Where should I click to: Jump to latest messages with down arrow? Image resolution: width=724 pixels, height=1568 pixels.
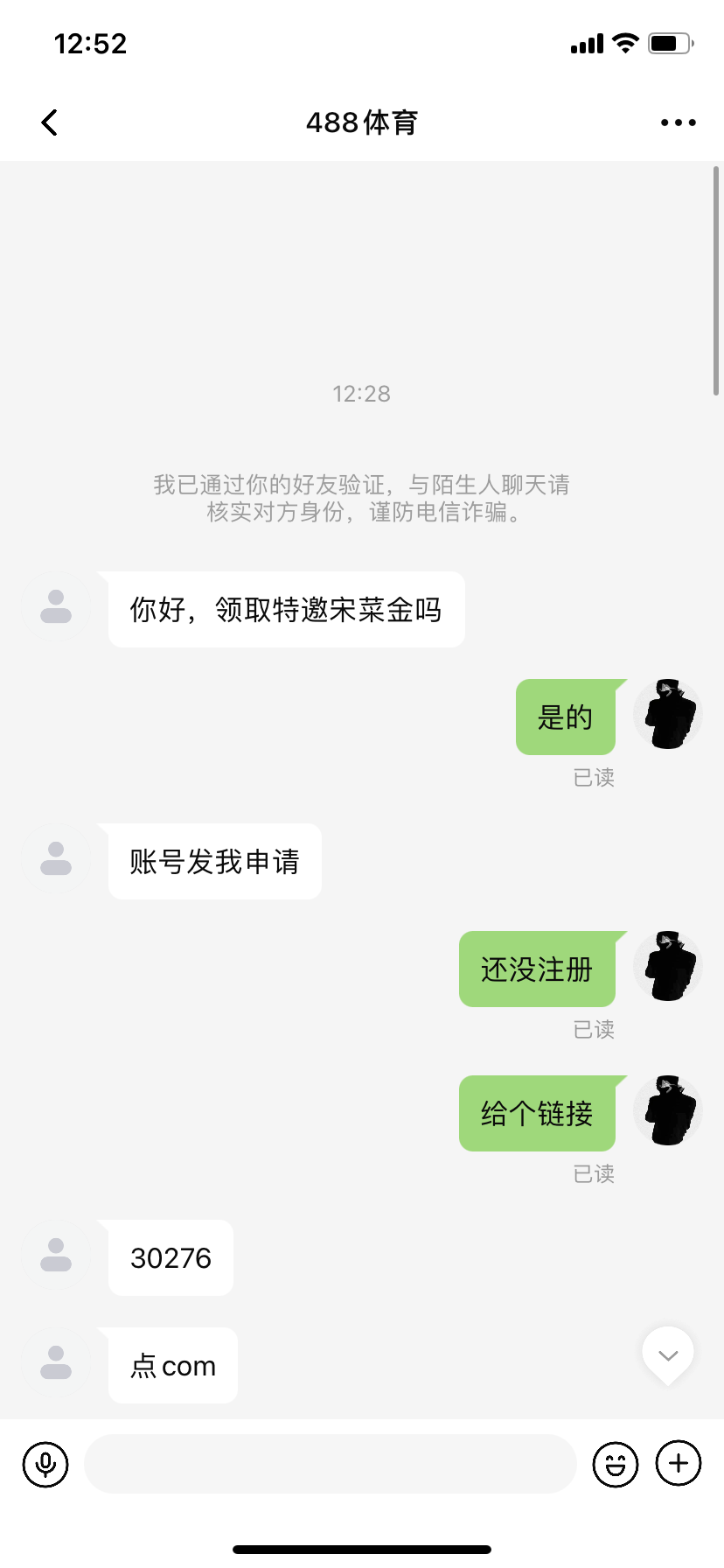click(x=668, y=1355)
